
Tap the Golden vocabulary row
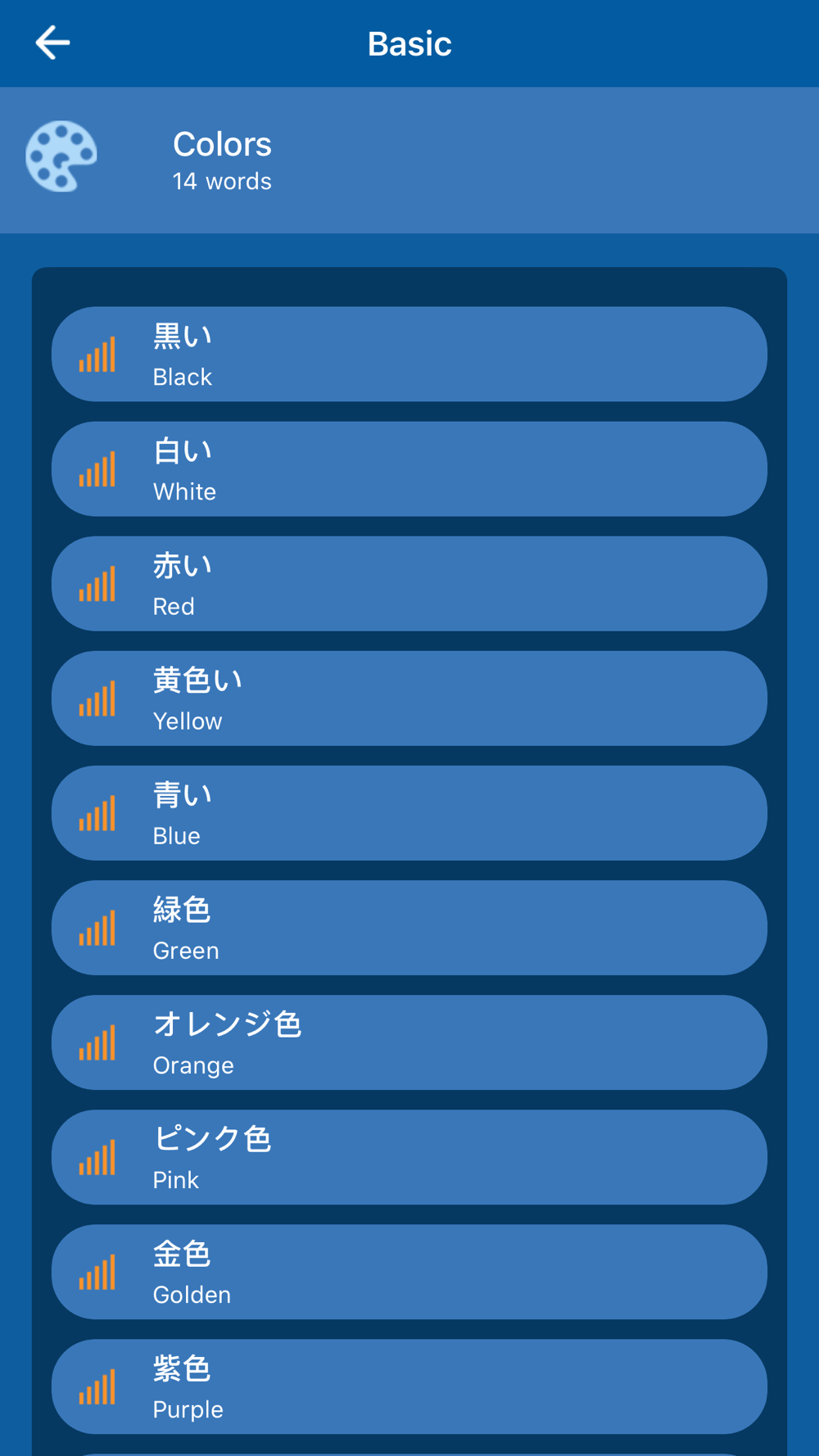(x=409, y=1272)
